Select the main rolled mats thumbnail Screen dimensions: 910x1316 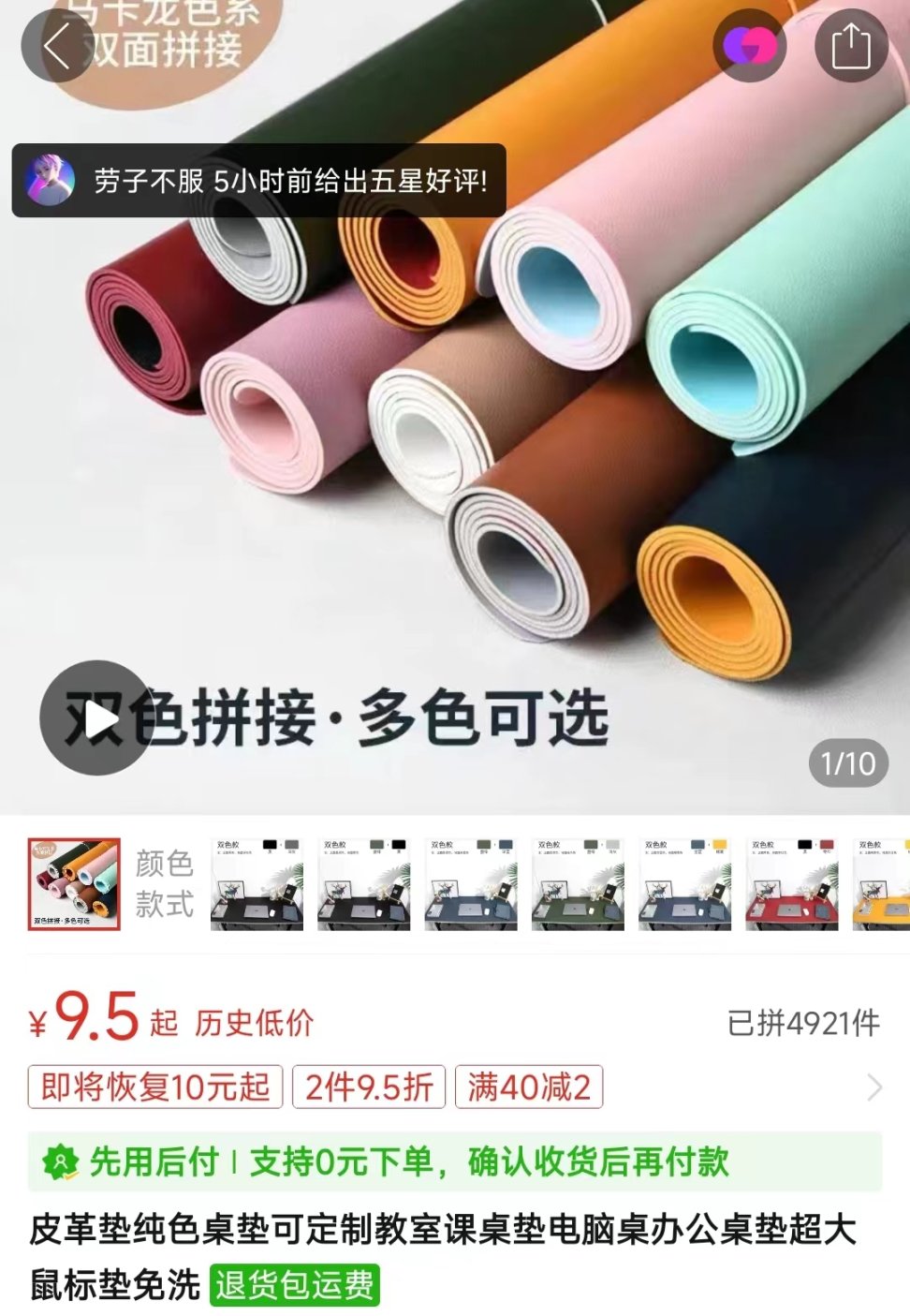pos(75,884)
